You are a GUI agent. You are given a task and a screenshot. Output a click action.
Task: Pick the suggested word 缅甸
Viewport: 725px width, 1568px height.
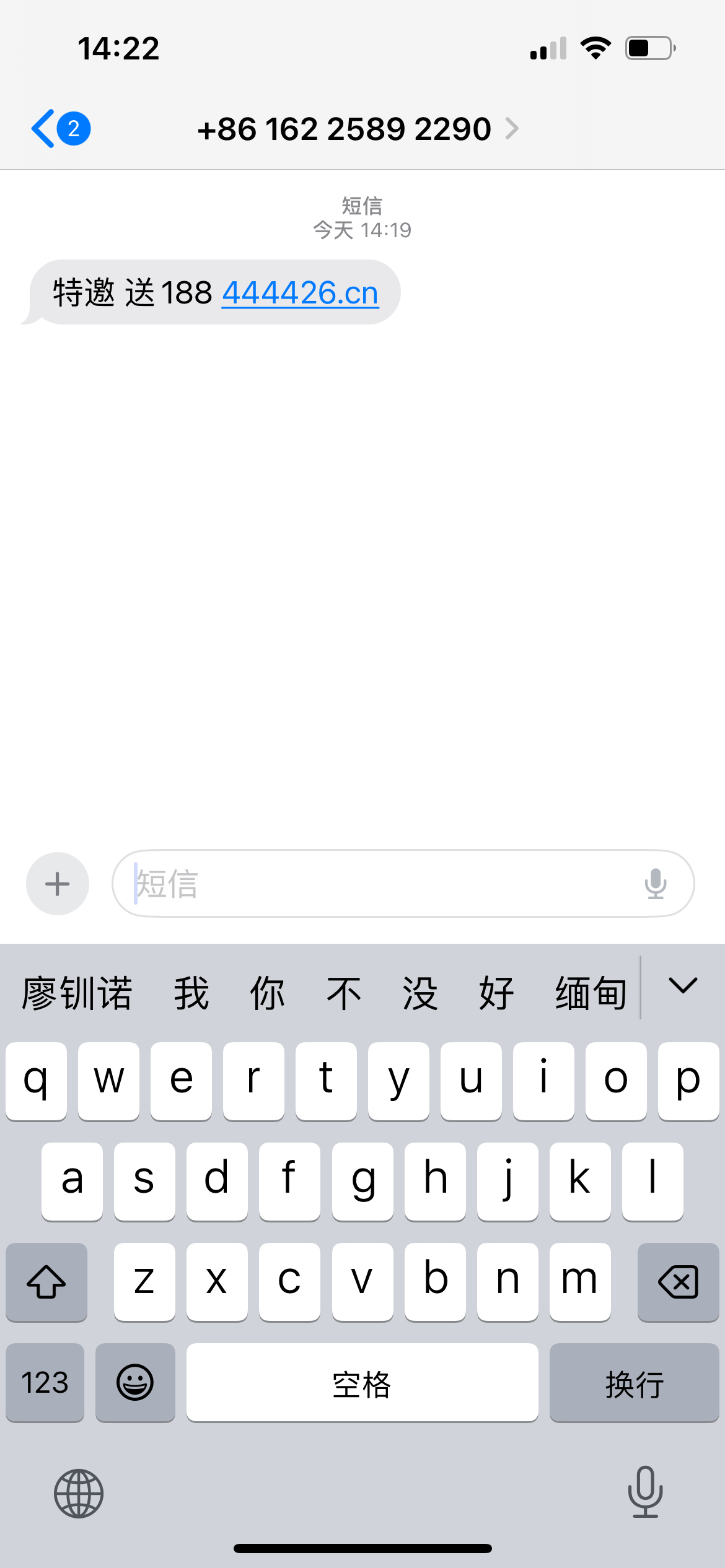click(x=591, y=993)
